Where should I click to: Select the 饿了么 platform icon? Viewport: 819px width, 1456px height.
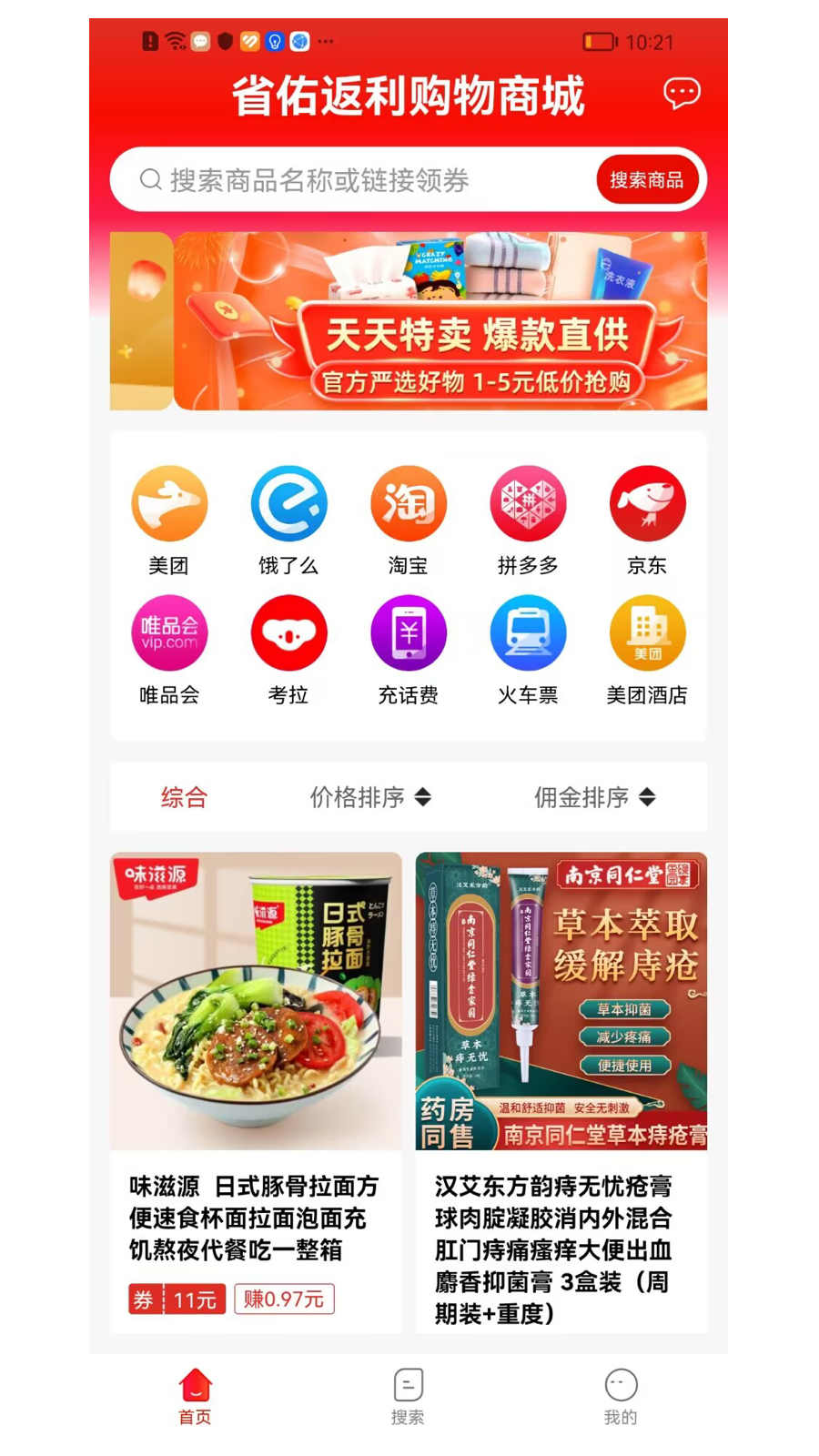click(x=288, y=503)
